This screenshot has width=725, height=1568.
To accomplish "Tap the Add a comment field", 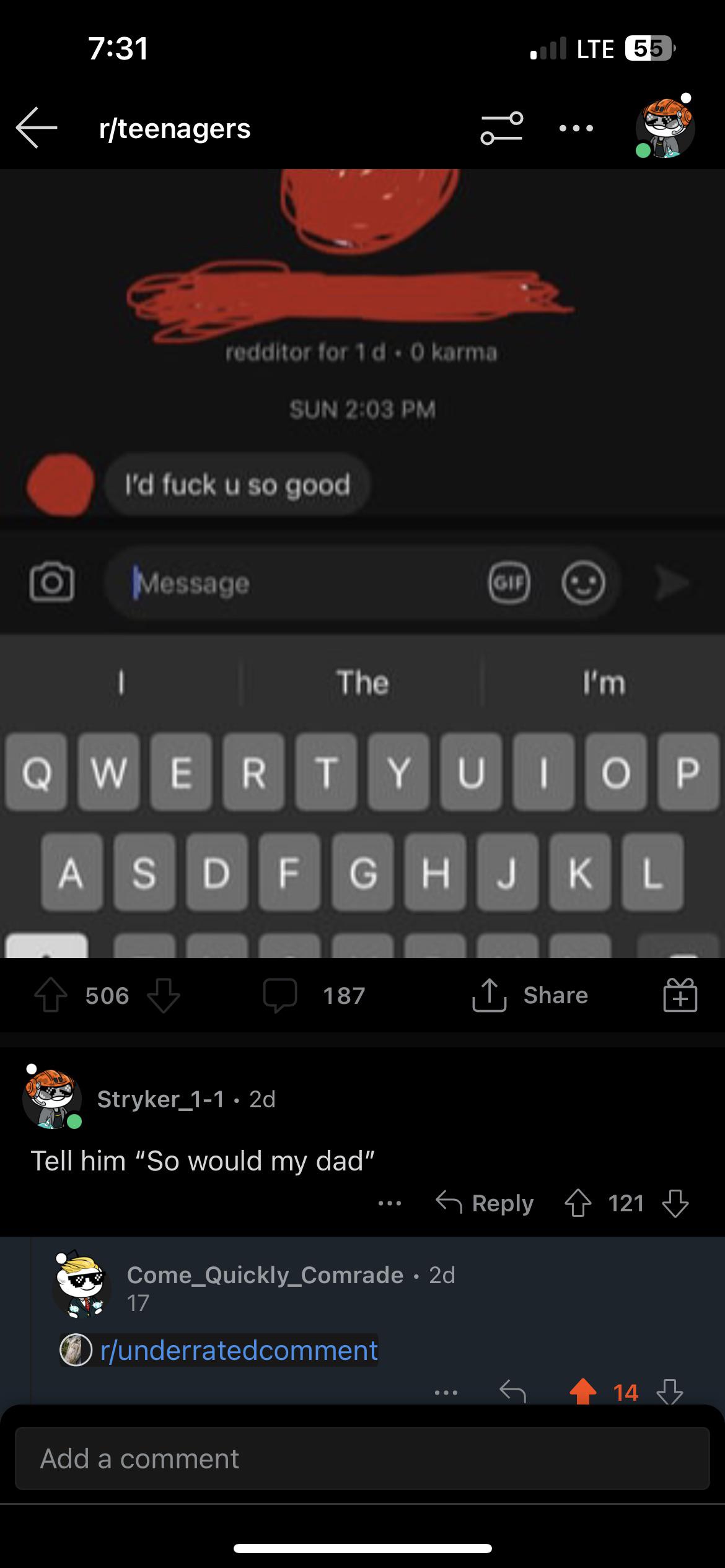I will click(x=362, y=1458).
